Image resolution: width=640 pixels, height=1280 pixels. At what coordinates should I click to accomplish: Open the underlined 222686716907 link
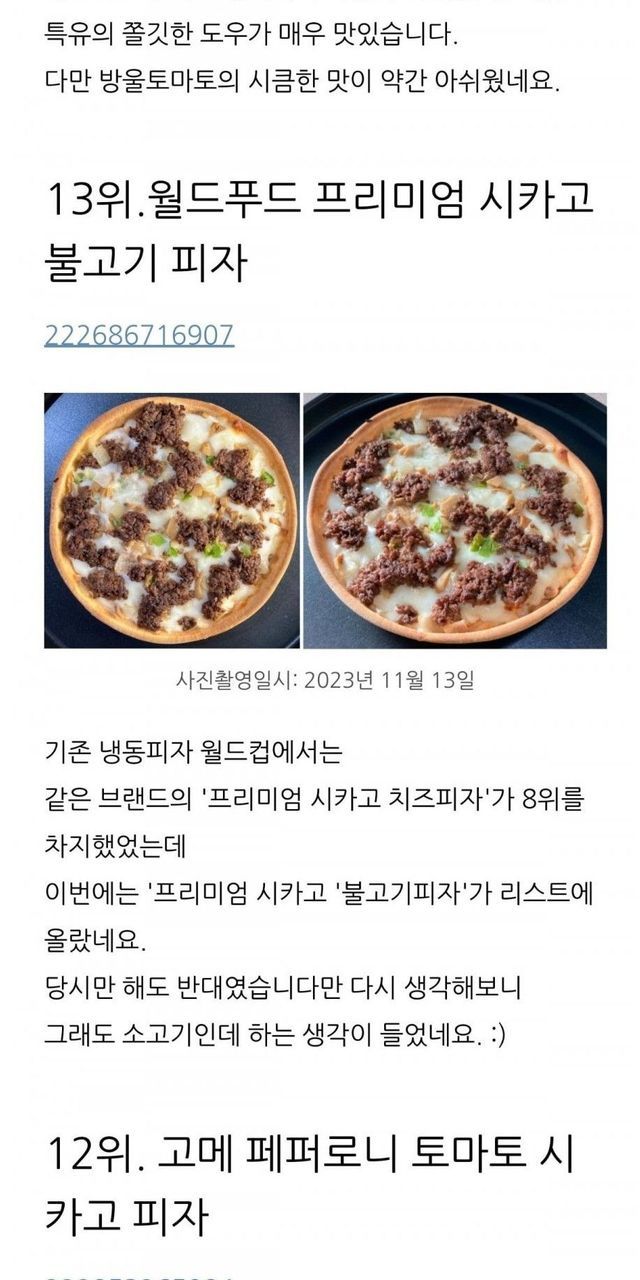139,334
